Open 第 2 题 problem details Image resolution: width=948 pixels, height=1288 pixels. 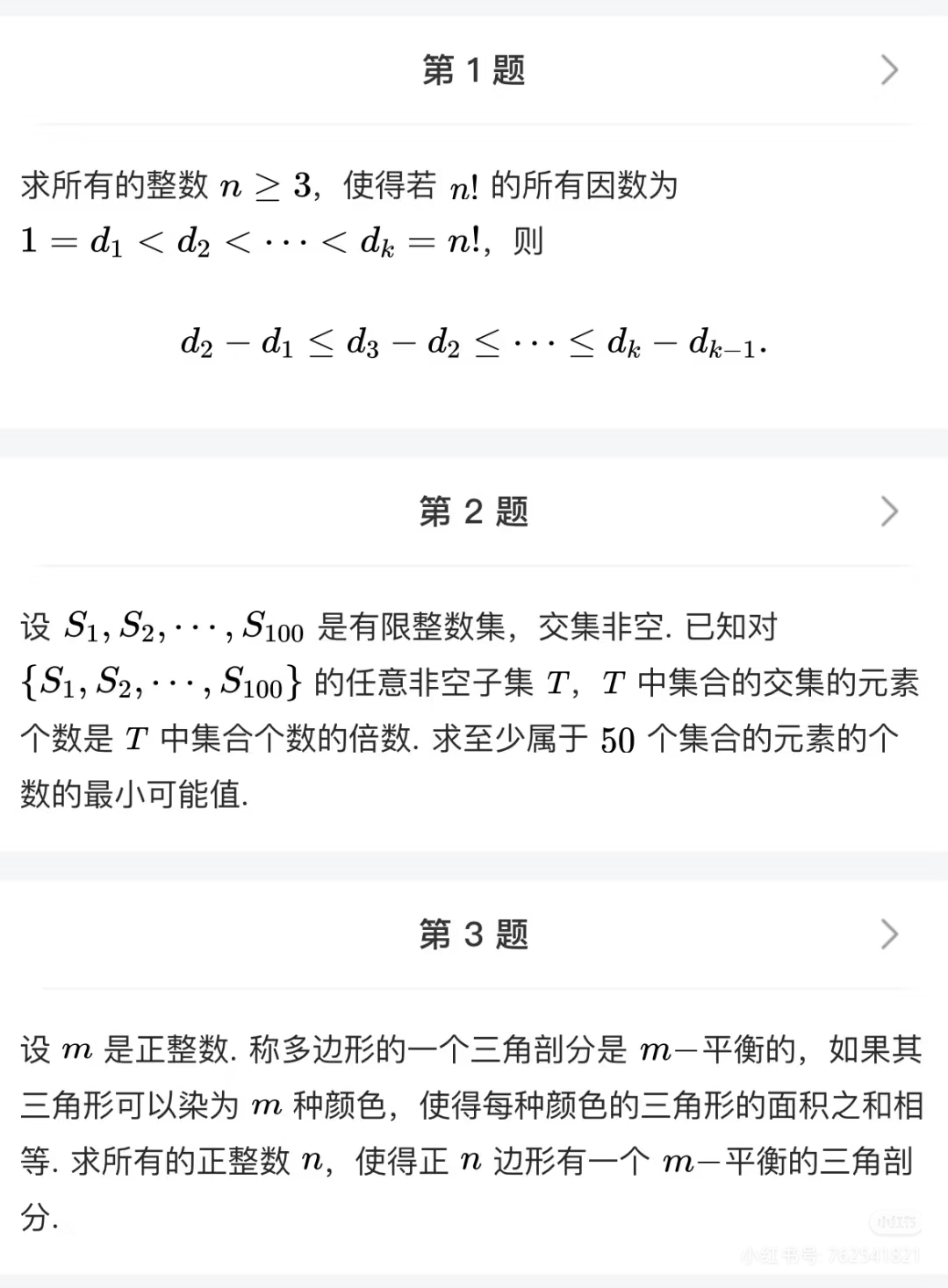pos(888,512)
